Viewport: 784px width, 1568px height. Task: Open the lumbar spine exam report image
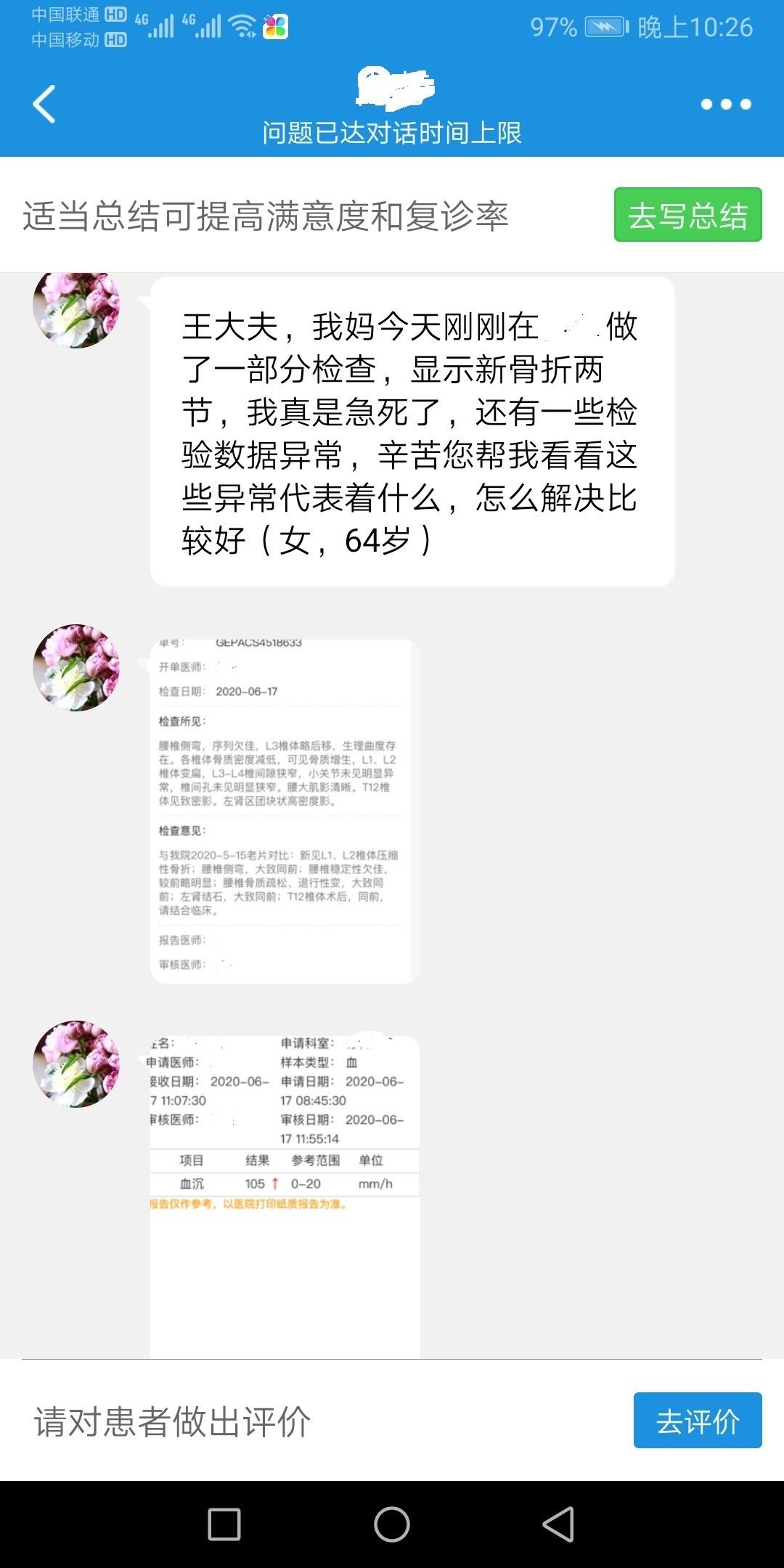285,811
